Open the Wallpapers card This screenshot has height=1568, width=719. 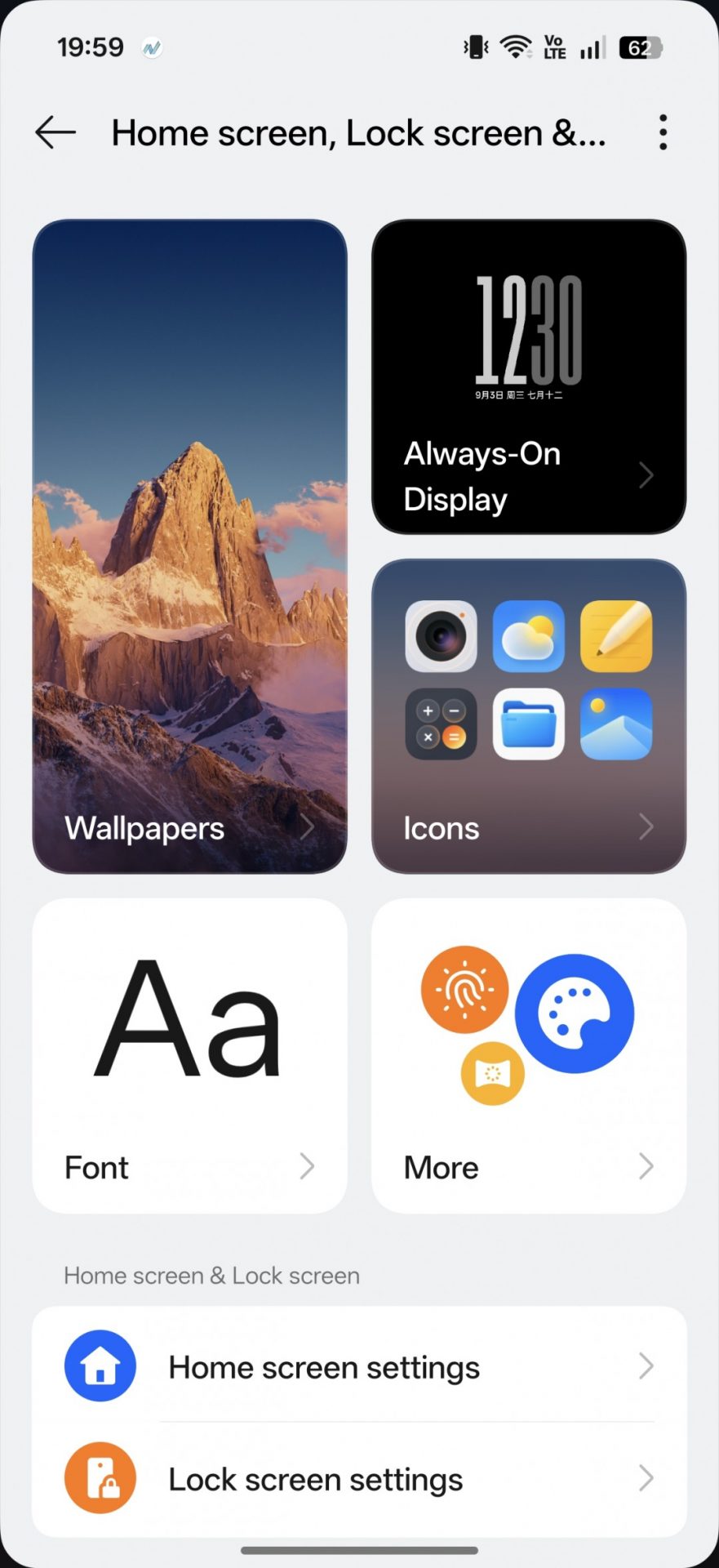189,546
